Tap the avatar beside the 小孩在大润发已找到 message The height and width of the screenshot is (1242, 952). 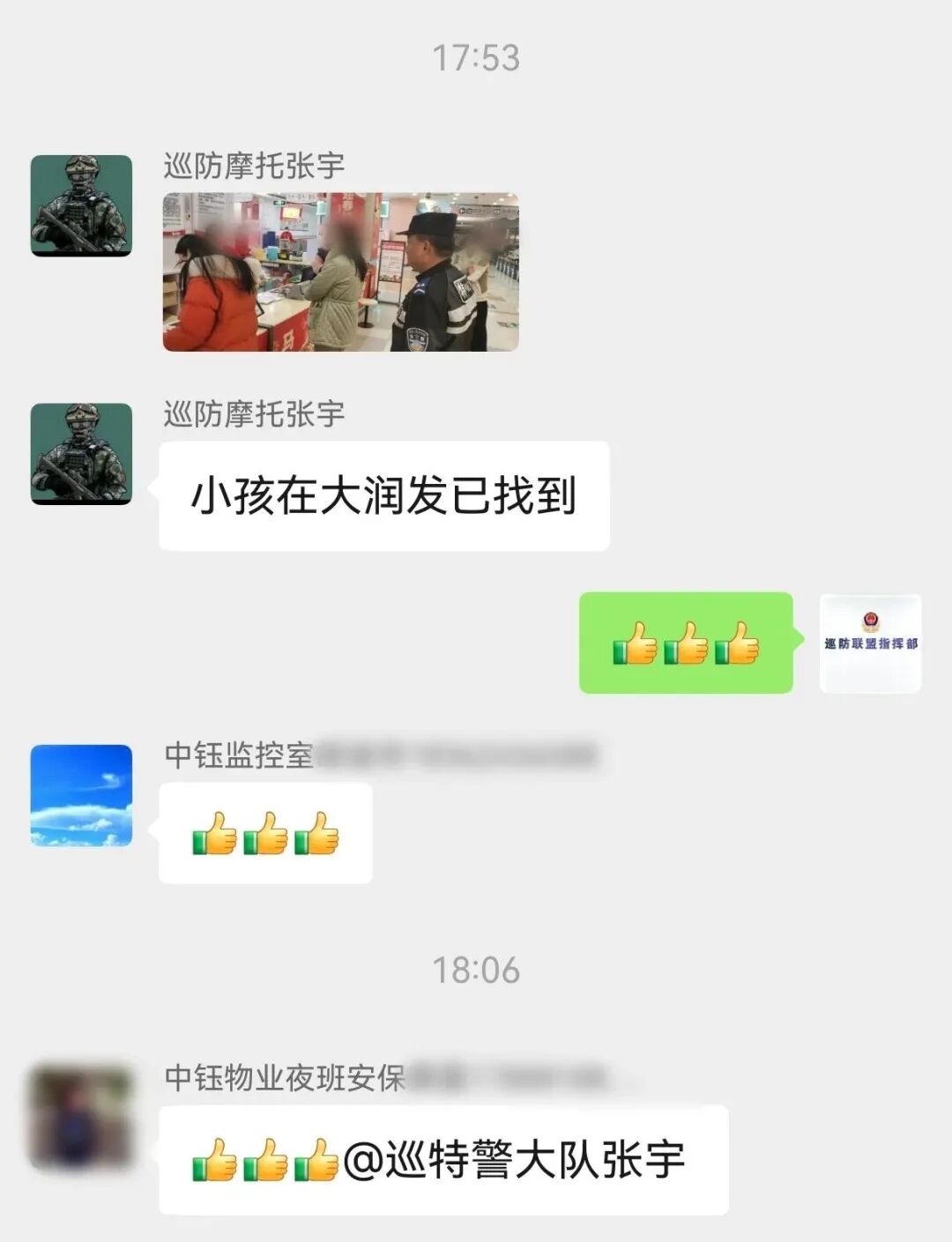81,453
